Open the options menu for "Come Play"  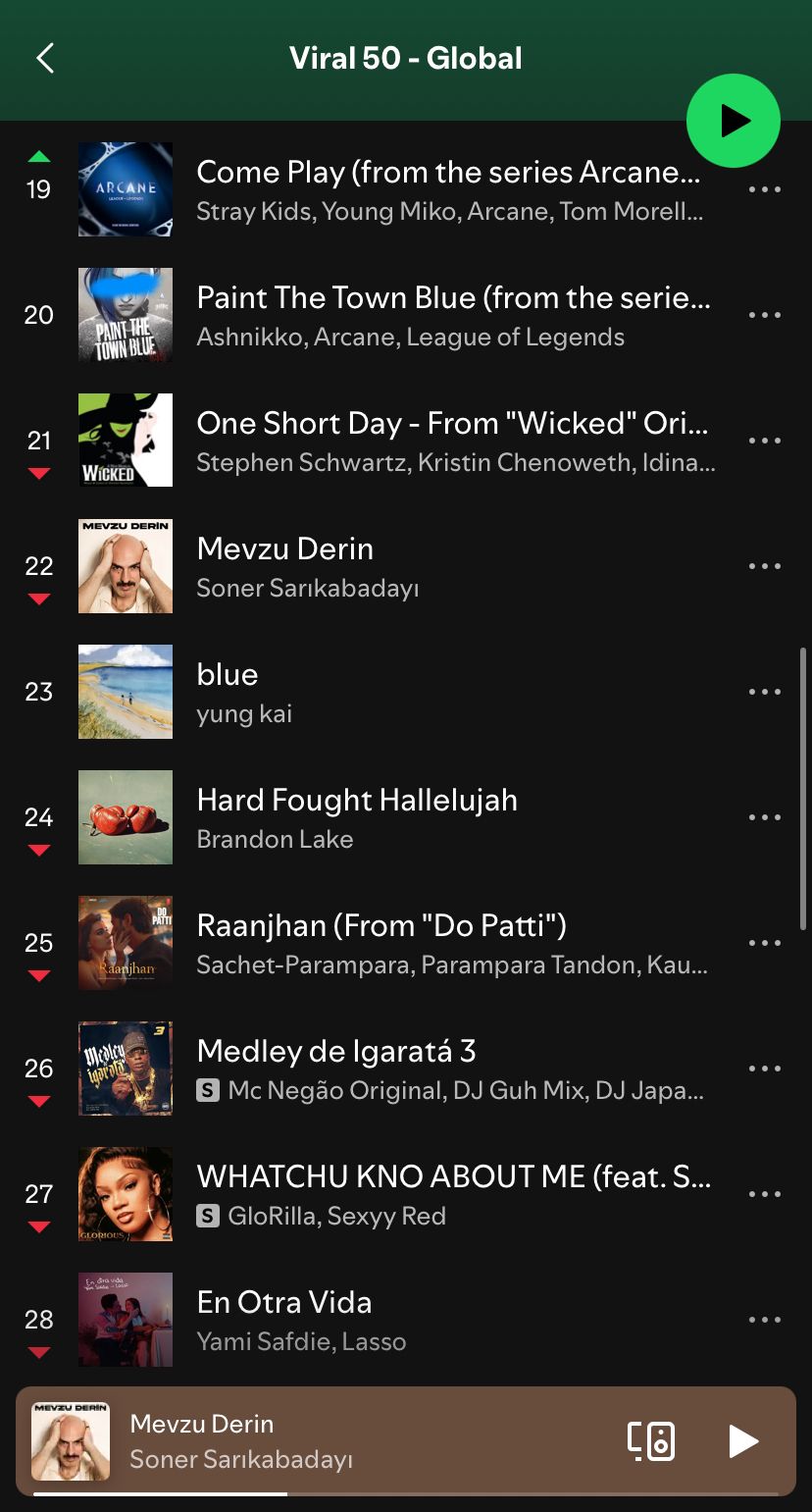[764, 189]
